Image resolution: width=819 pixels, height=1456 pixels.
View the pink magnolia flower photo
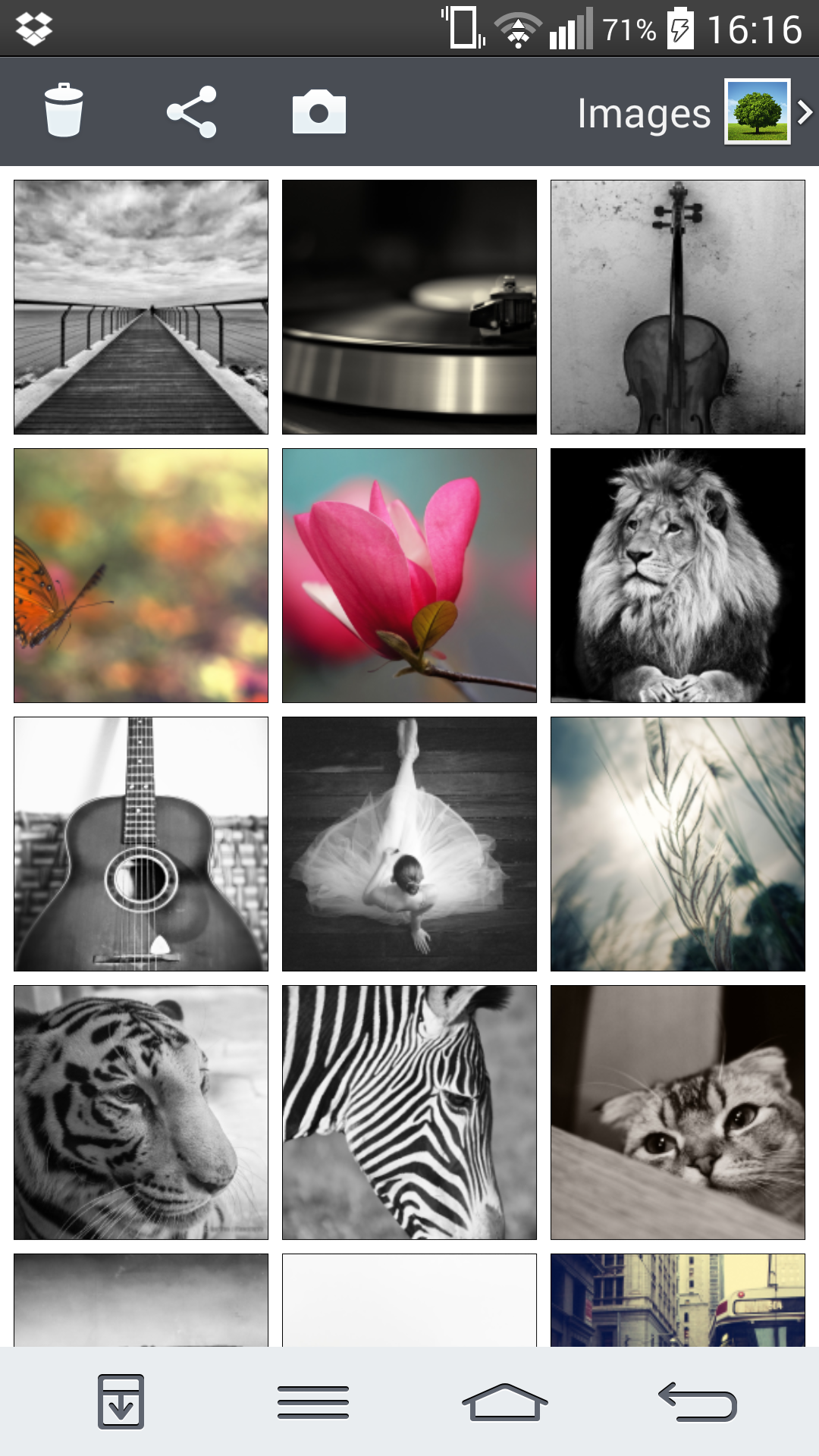coord(409,576)
